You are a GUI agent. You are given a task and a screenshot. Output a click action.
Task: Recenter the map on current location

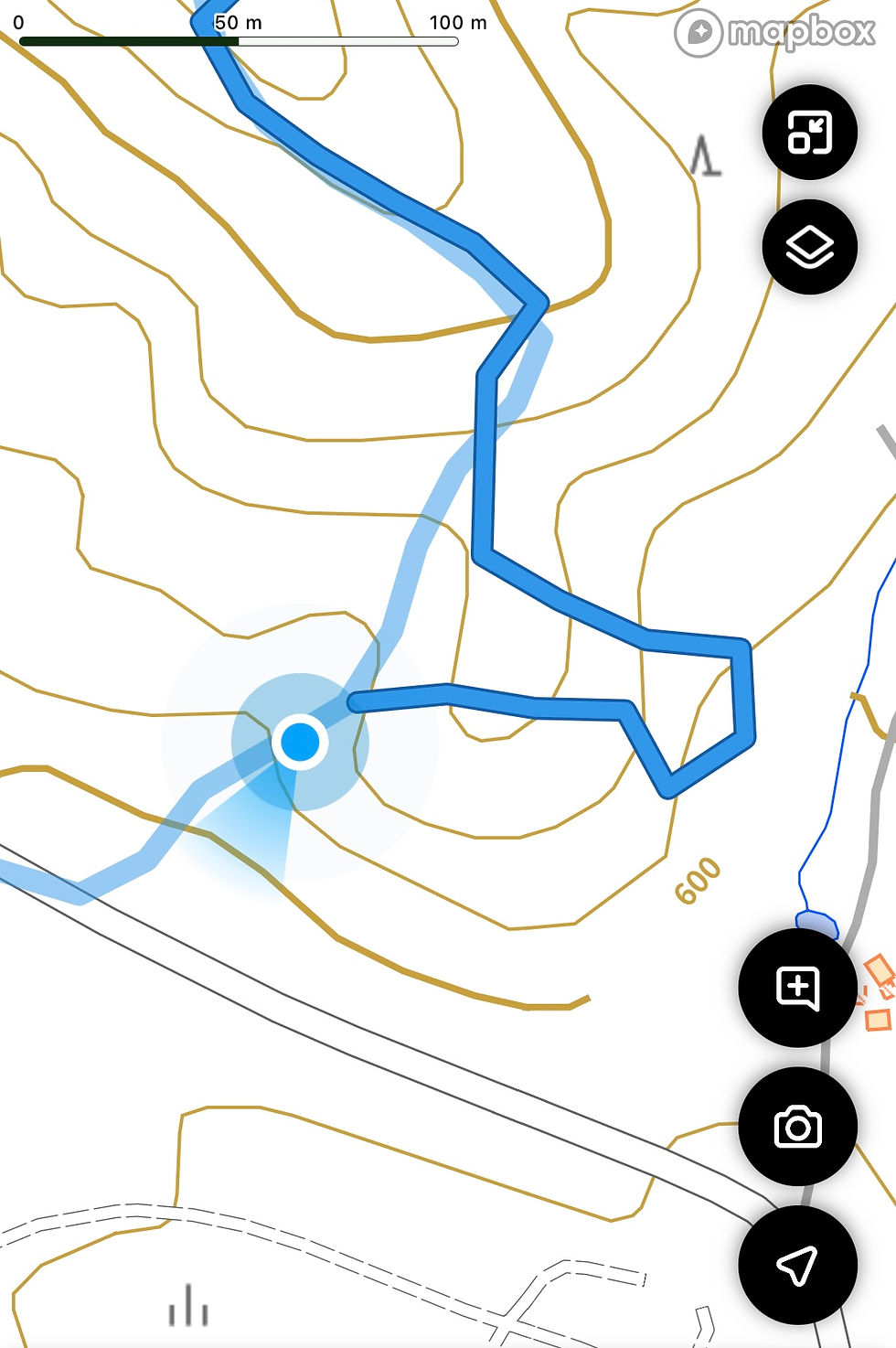point(797,1265)
